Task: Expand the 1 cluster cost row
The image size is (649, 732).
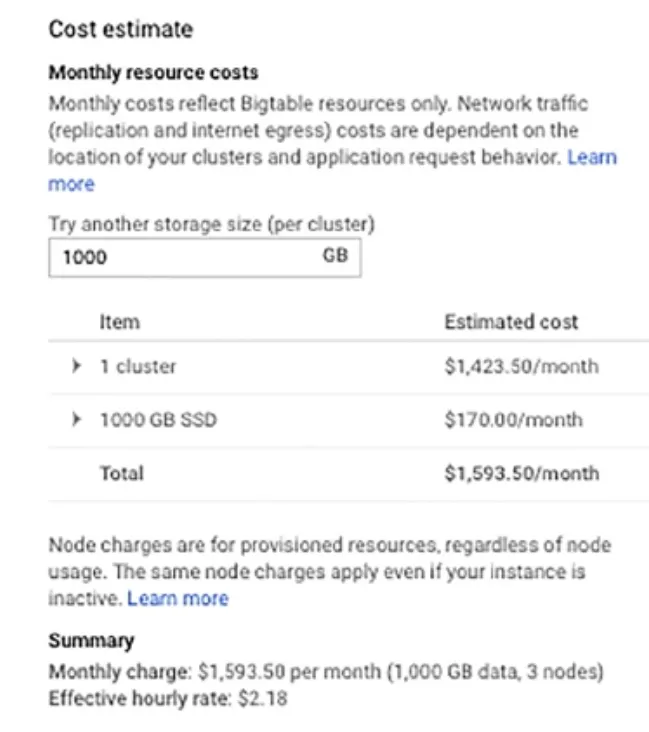Action: pos(76,367)
